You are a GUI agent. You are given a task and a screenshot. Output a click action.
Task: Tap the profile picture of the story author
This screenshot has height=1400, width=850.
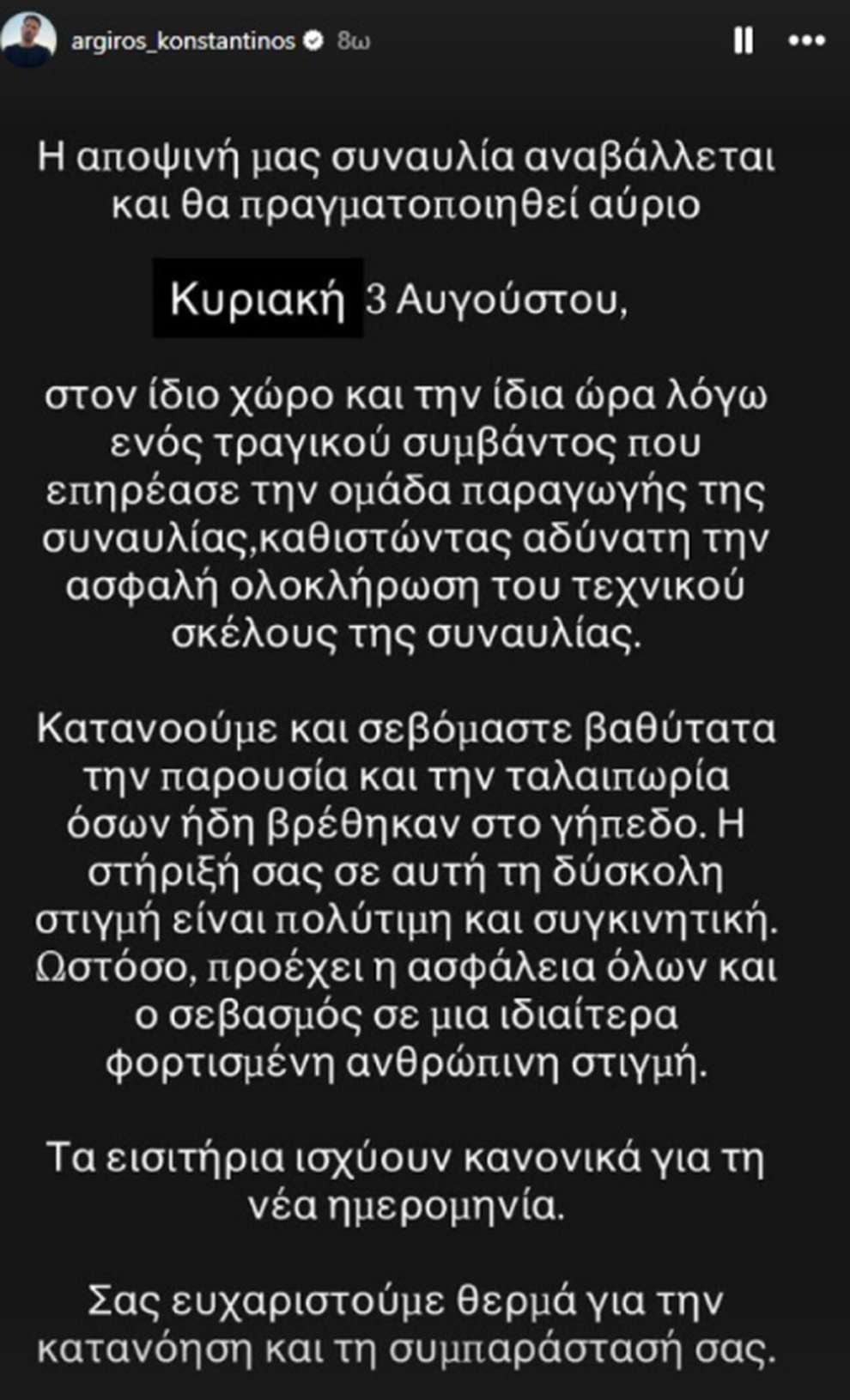pyautogui.click(x=29, y=39)
